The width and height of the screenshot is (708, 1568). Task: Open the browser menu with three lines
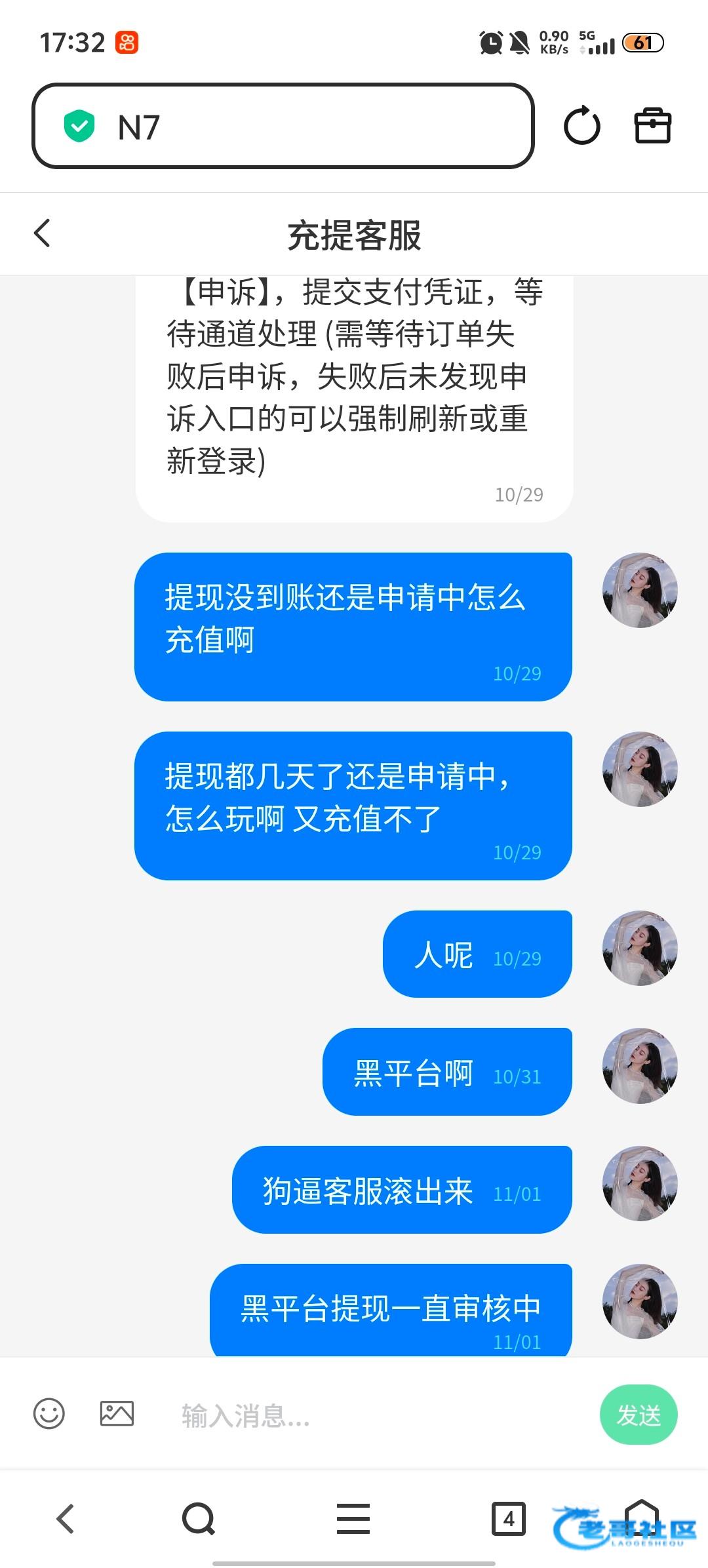353,1518
